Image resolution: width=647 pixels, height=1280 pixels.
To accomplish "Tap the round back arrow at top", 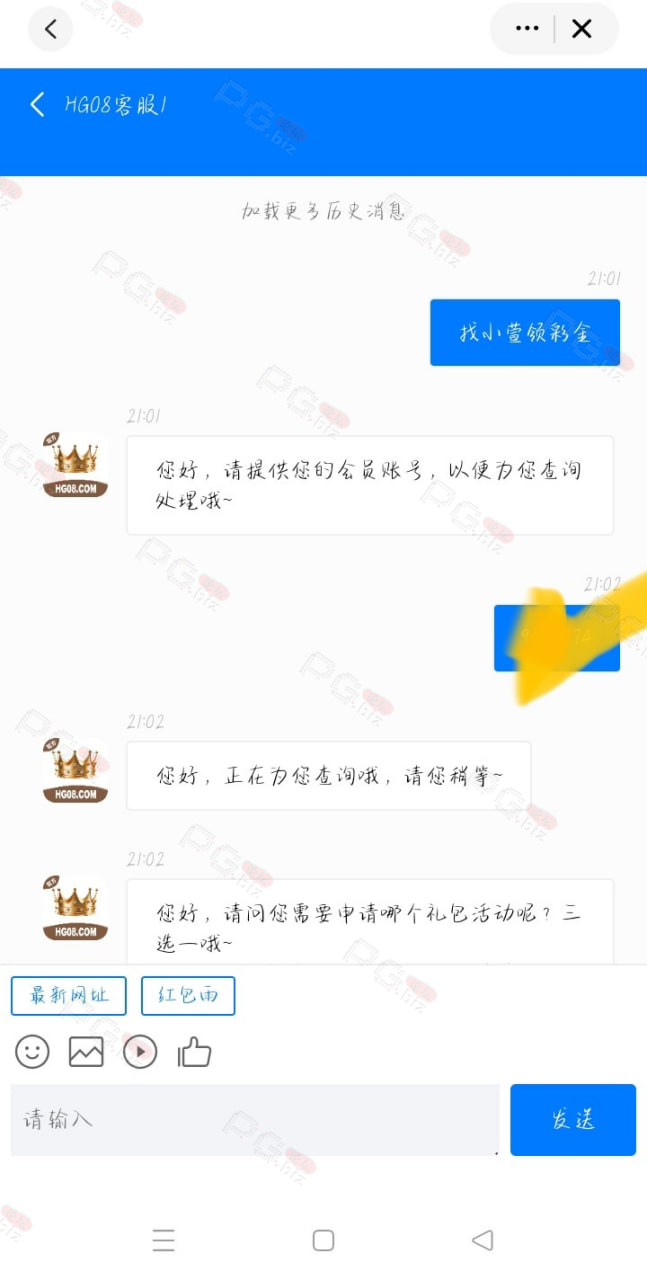I will [51, 29].
